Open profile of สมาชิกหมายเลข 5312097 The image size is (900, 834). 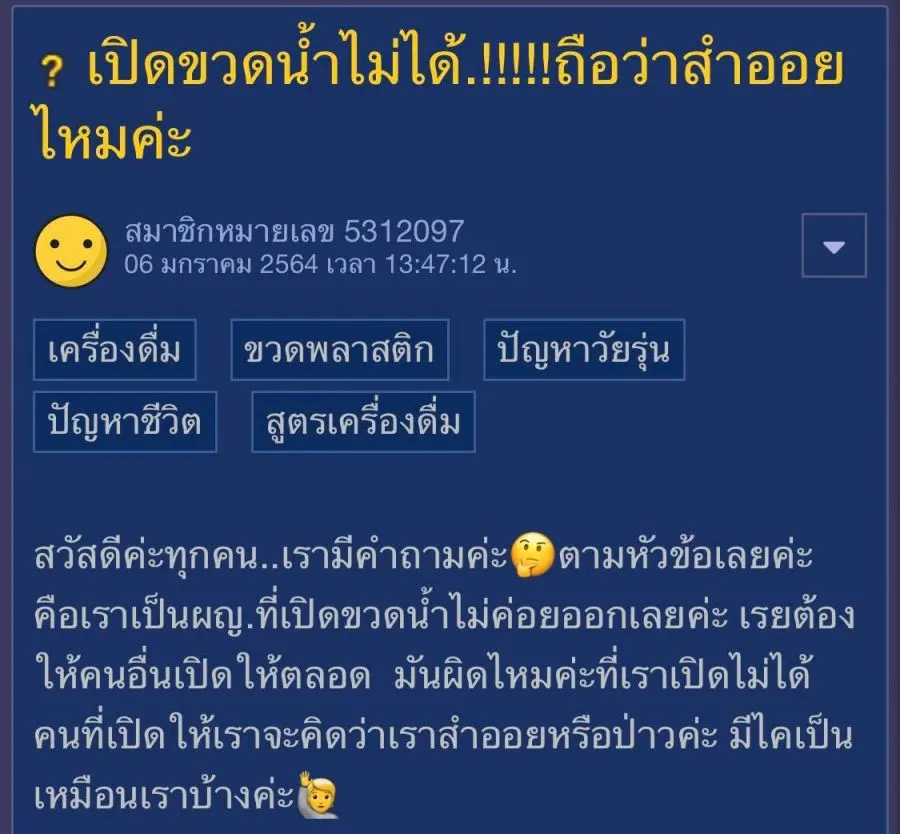[294, 232]
